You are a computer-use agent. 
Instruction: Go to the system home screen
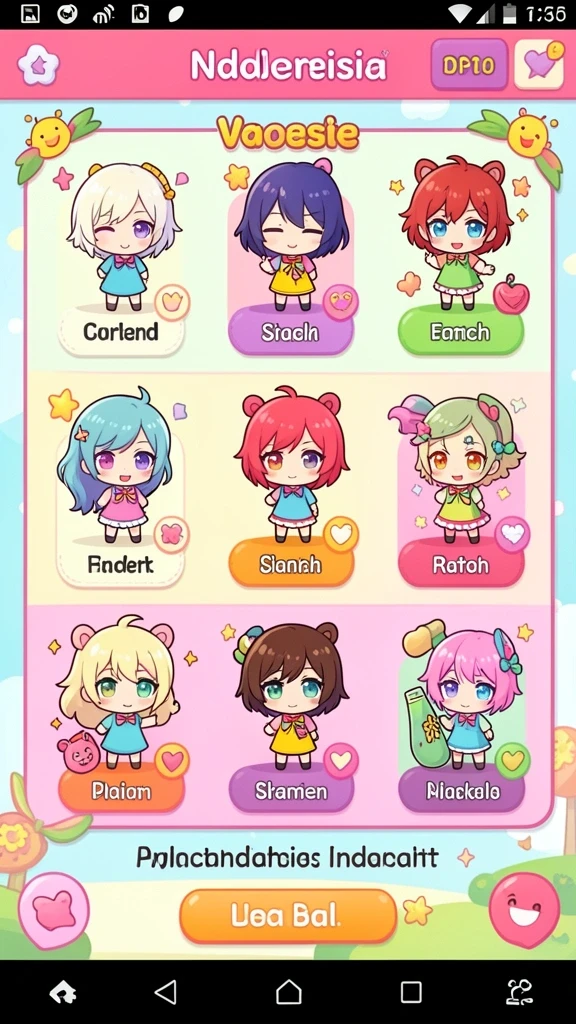coord(288,993)
